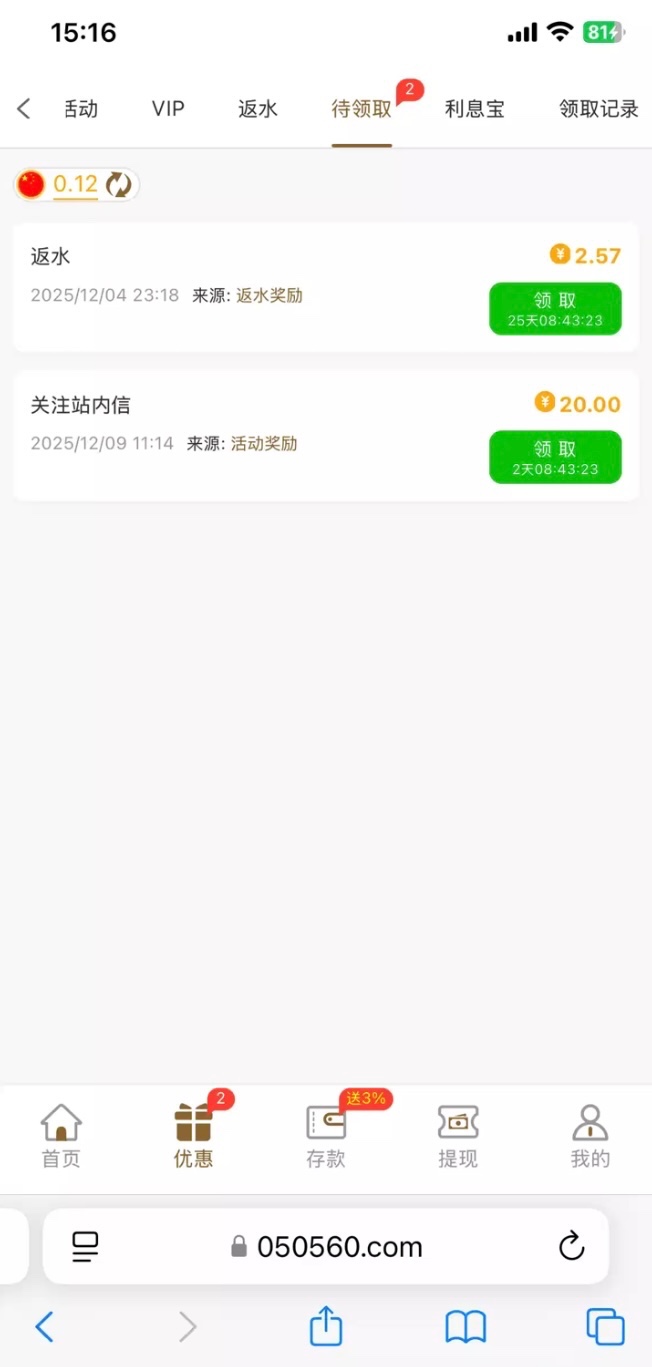The height and width of the screenshot is (1367, 652).
Task: Open 优惠 in bottom navigation
Action: coord(193,1136)
